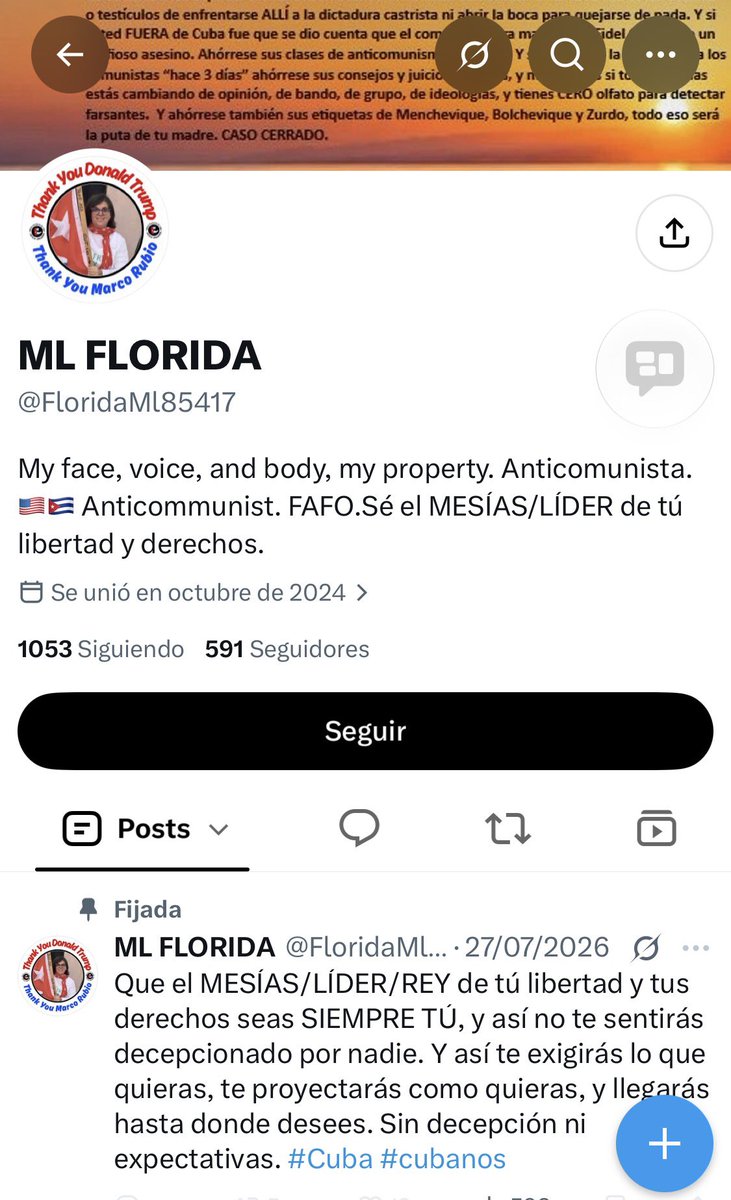Viewport: 731px width, 1200px height.
Task: Tap Seguir to follow ML FLORIDA
Action: click(365, 731)
